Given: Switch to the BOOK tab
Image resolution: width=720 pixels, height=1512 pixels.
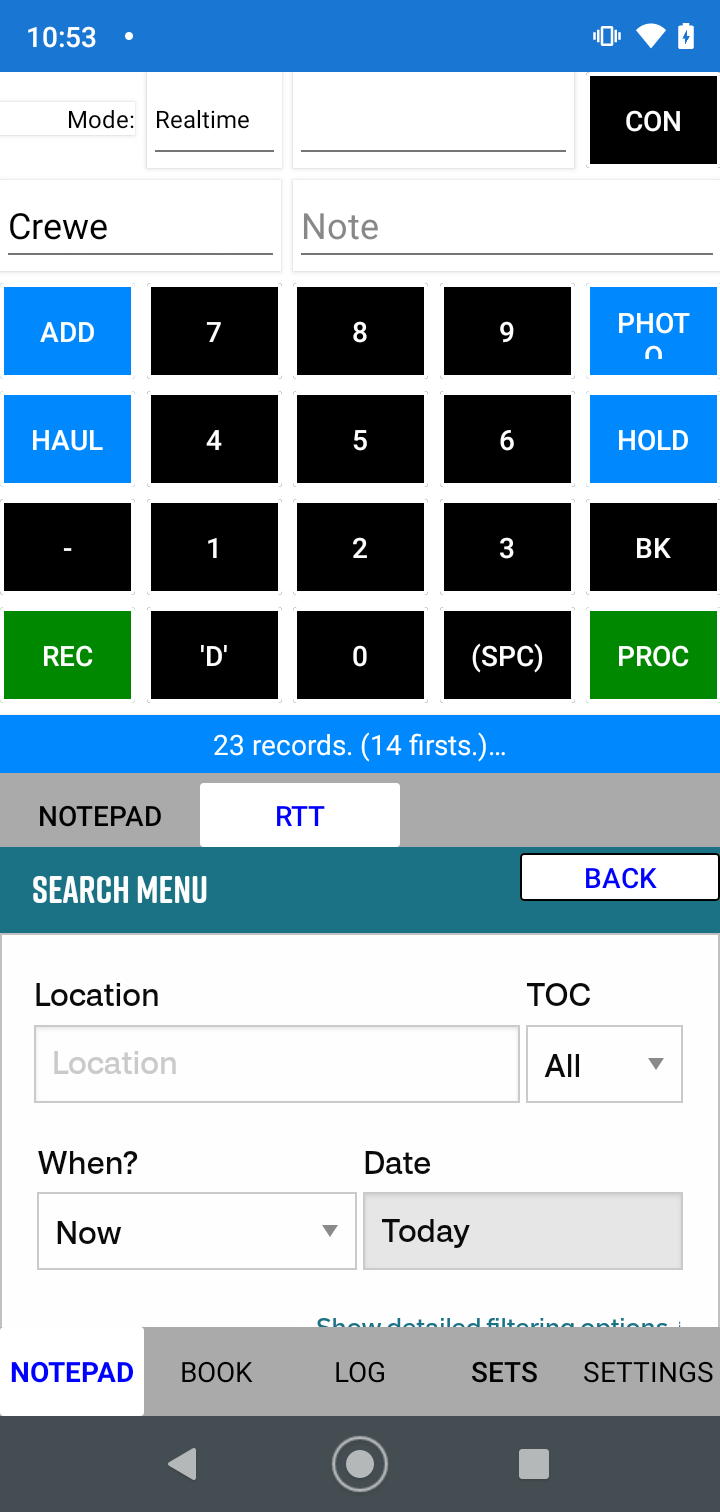Looking at the screenshot, I should pos(216,1372).
